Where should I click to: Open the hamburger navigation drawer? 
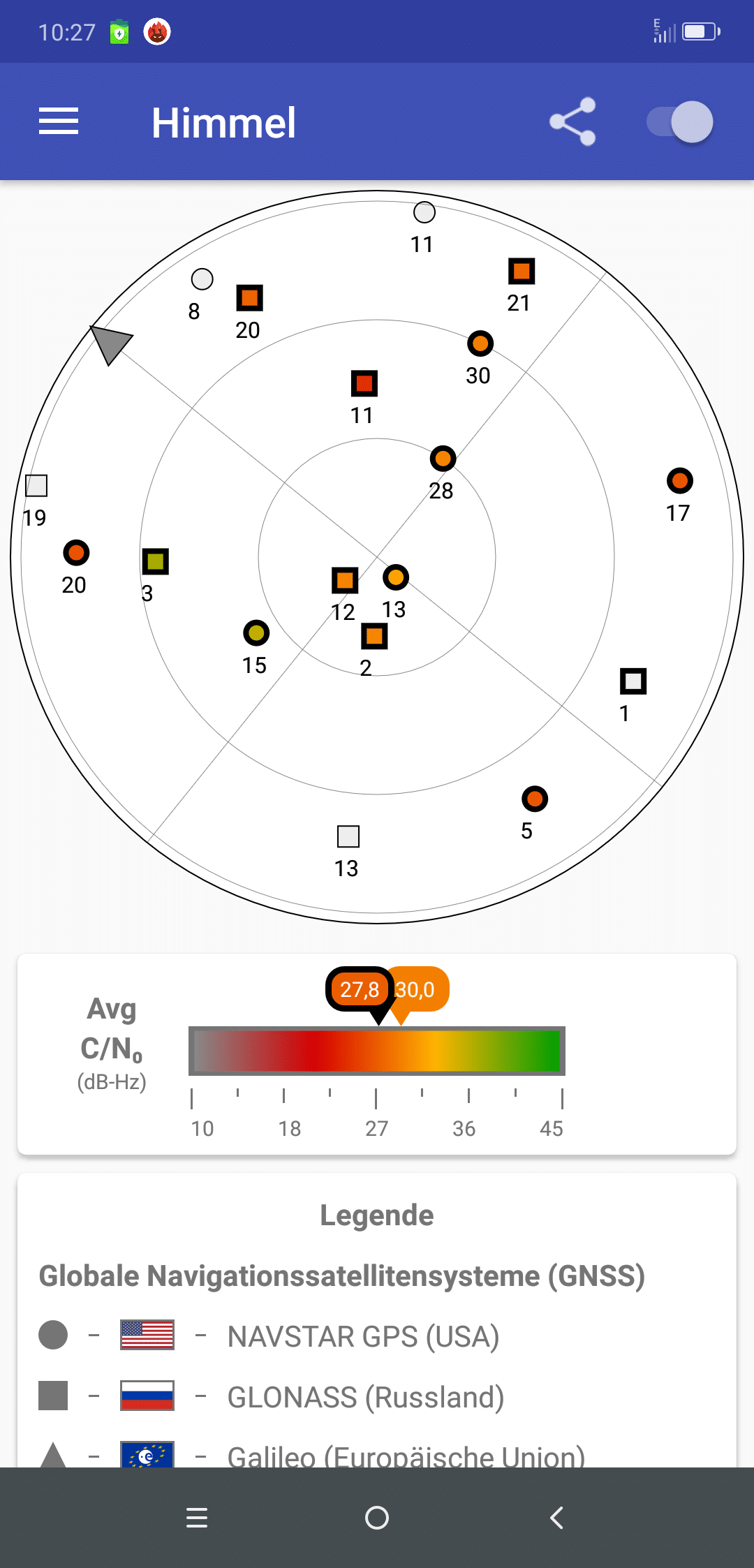pos(59,121)
